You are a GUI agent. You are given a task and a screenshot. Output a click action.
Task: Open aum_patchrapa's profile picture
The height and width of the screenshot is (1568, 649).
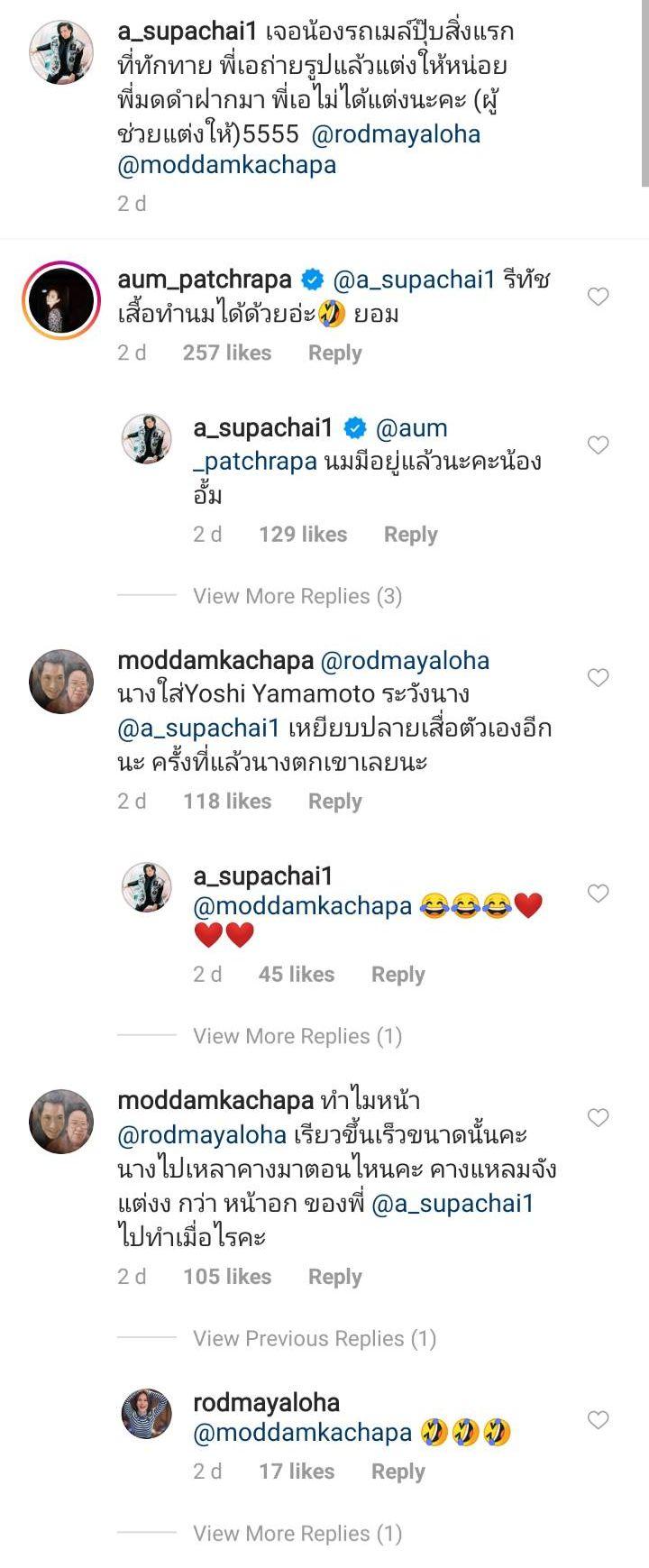(x=60, y=301)
